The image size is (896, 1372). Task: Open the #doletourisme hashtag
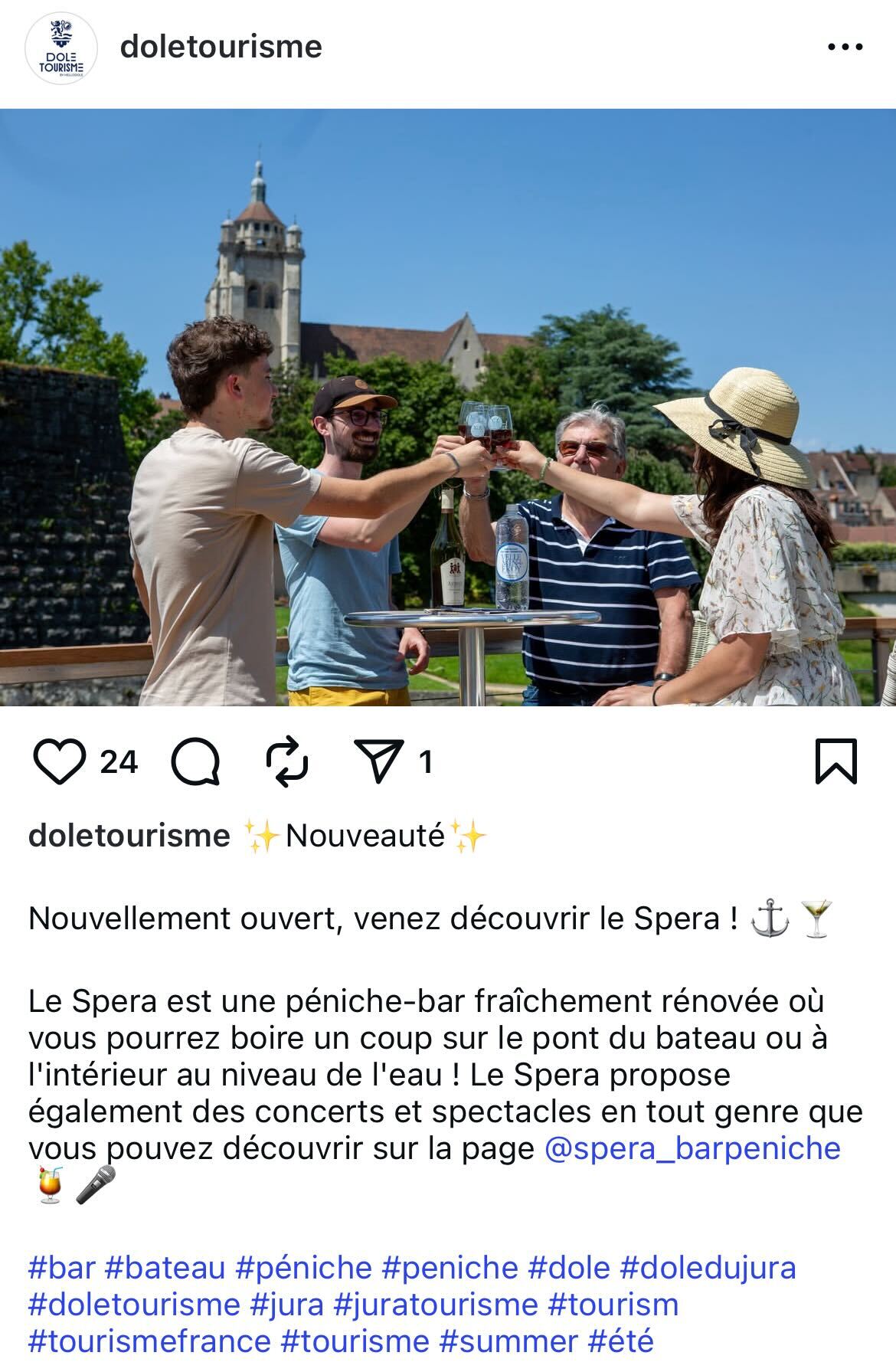pyautogui.click(x=134, y=1304)
